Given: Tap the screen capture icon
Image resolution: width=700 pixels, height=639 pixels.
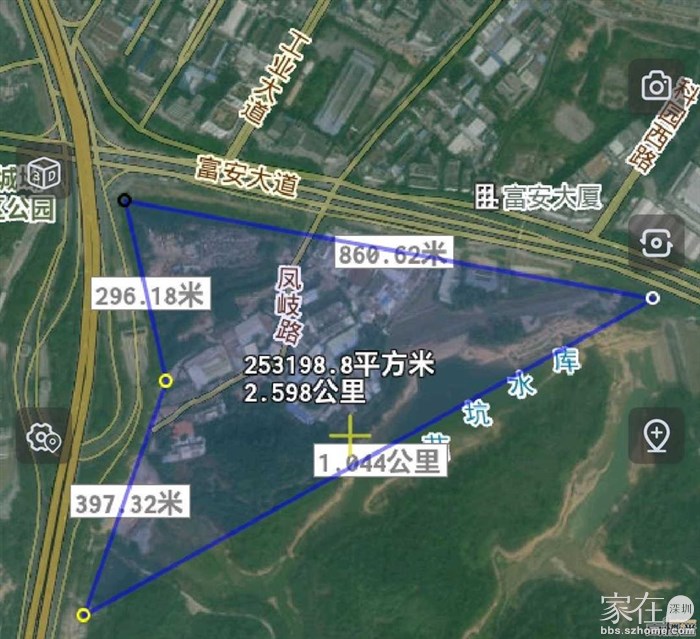Looking at the screenshot, I should 656,242.
